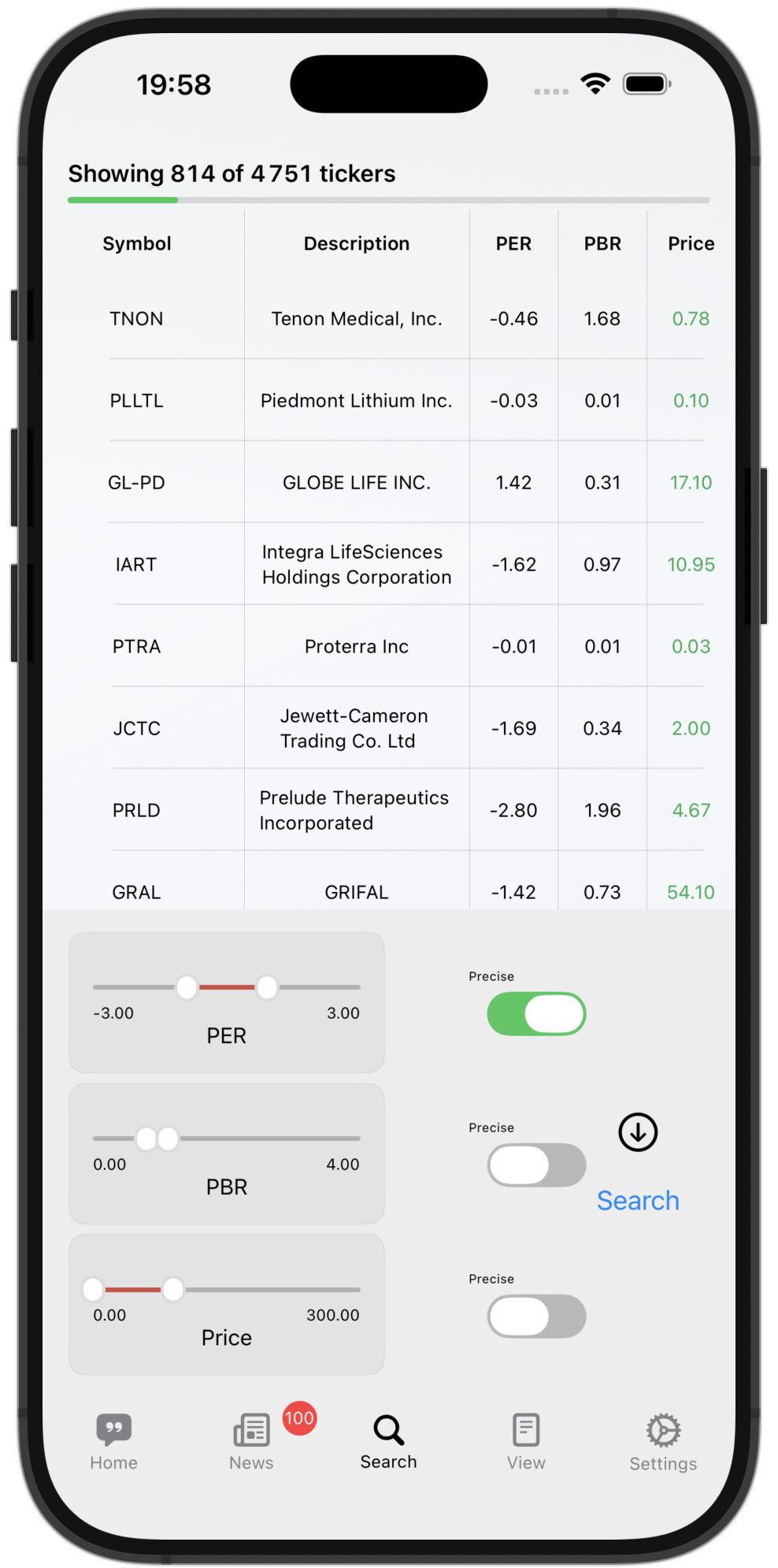Open the TNON Tenon Medical row
The image size is (778, 1568).
tap(389, 318)
